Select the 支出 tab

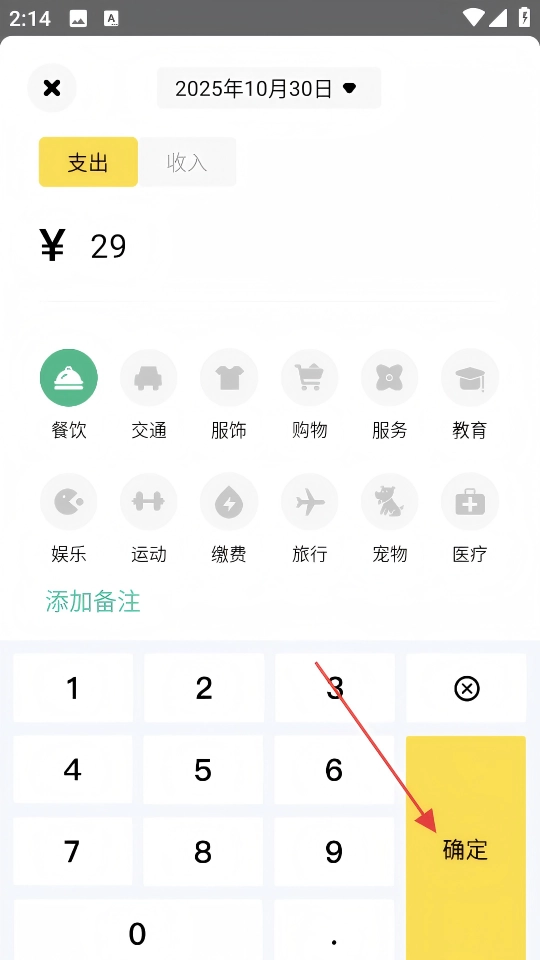[88, 162]
